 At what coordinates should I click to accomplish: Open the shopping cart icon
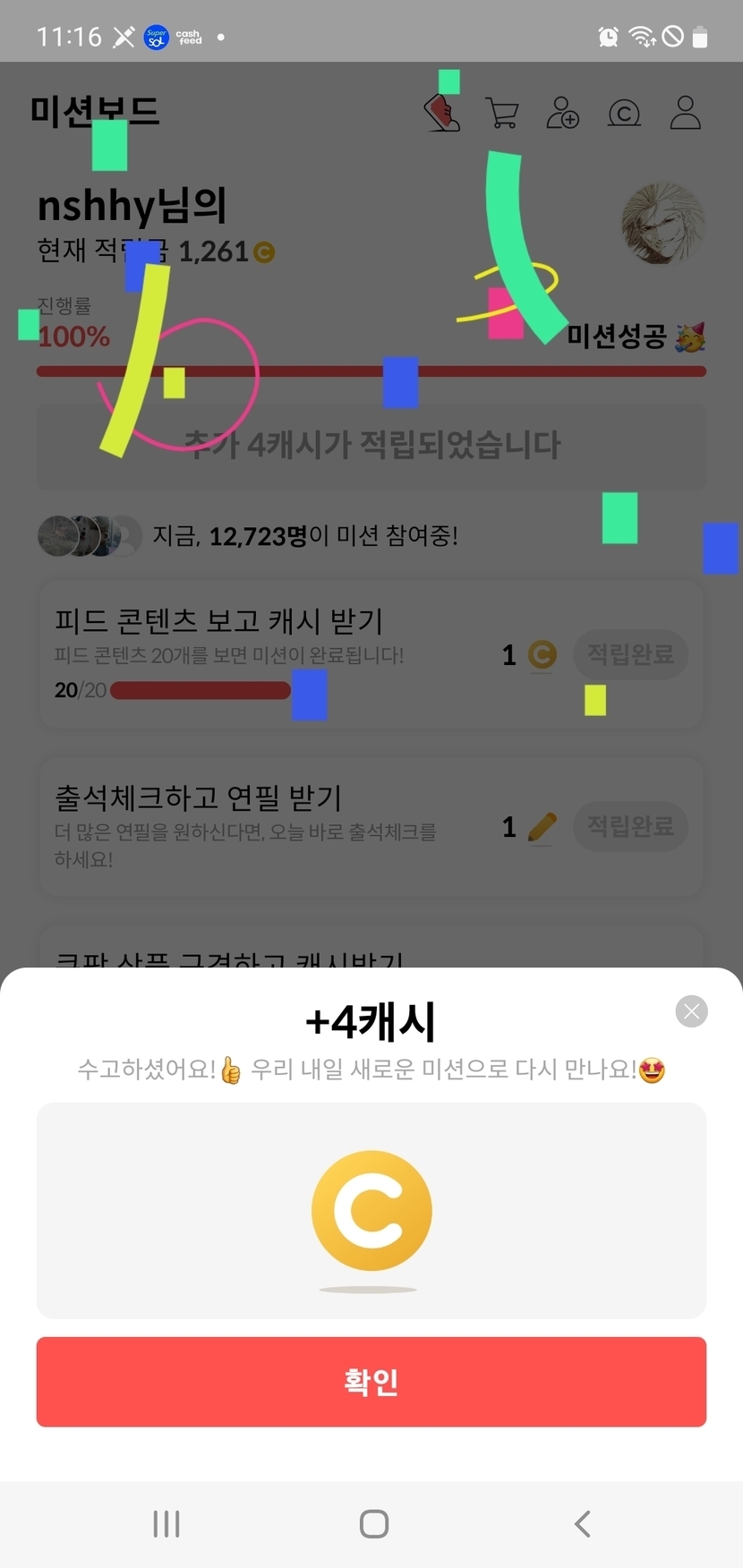[x=502, y=114]
